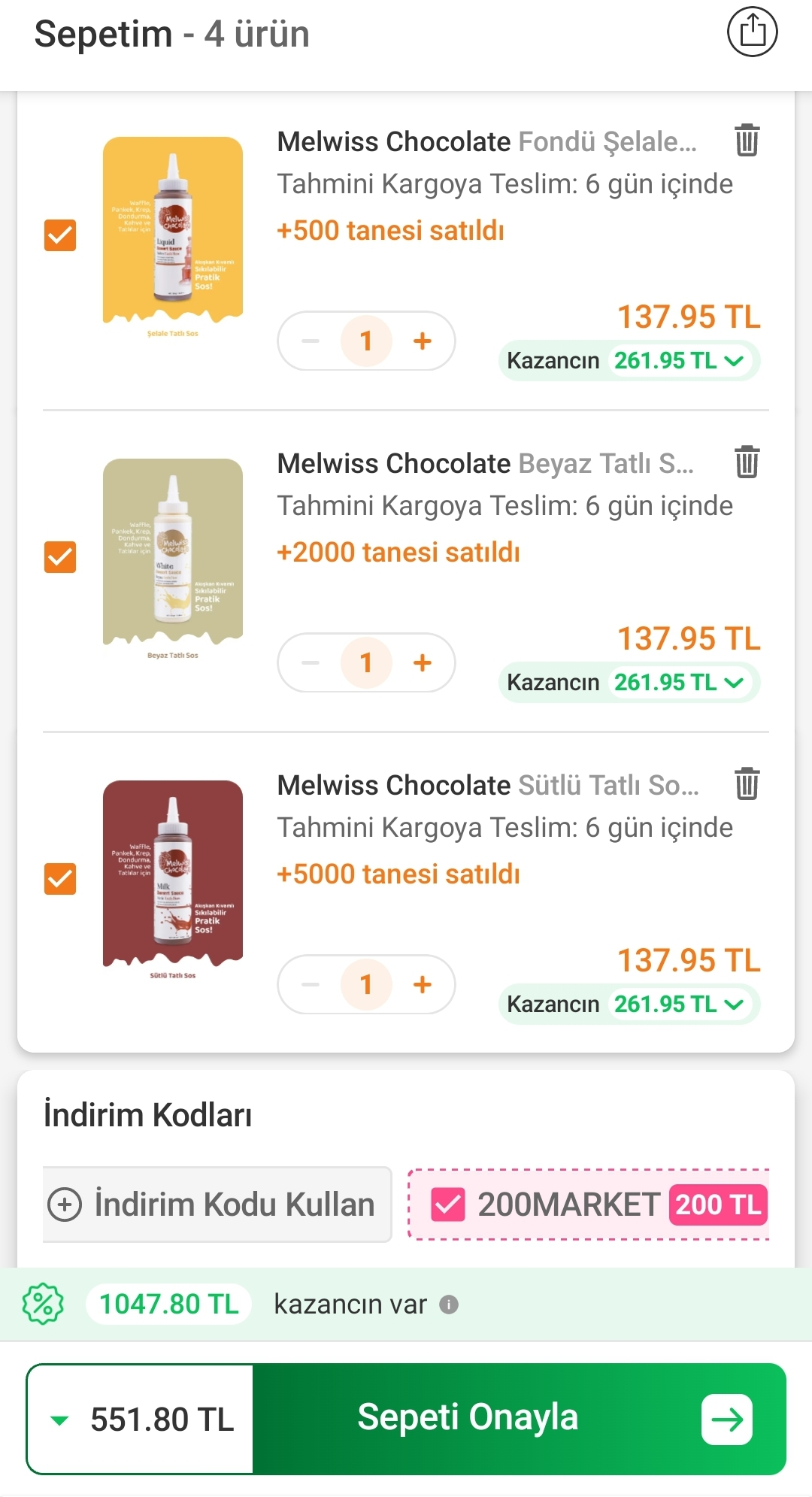
Task: Remove Beyaz Tatlı Sos from cart
Action: click(747, 462)
